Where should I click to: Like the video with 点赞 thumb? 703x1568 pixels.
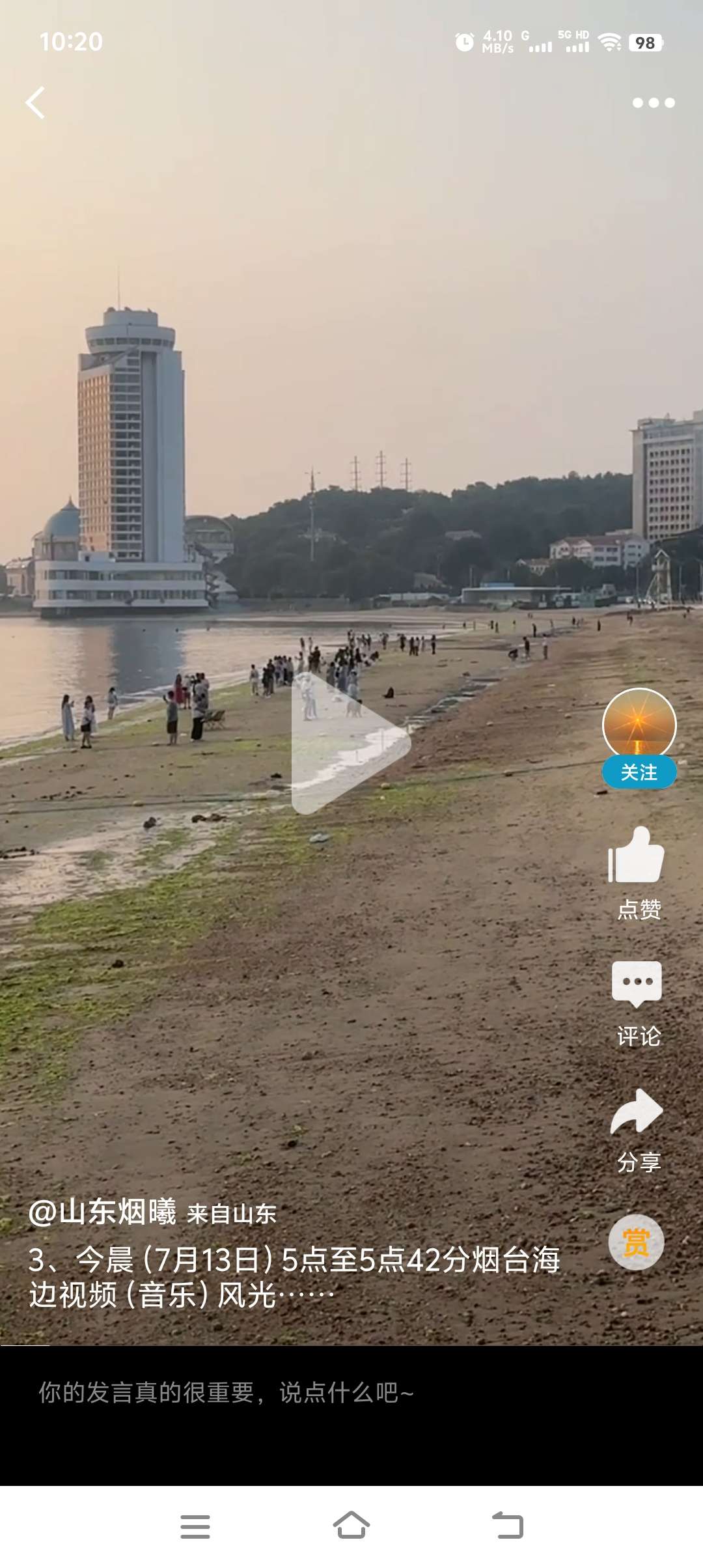[x=637, y=856]
